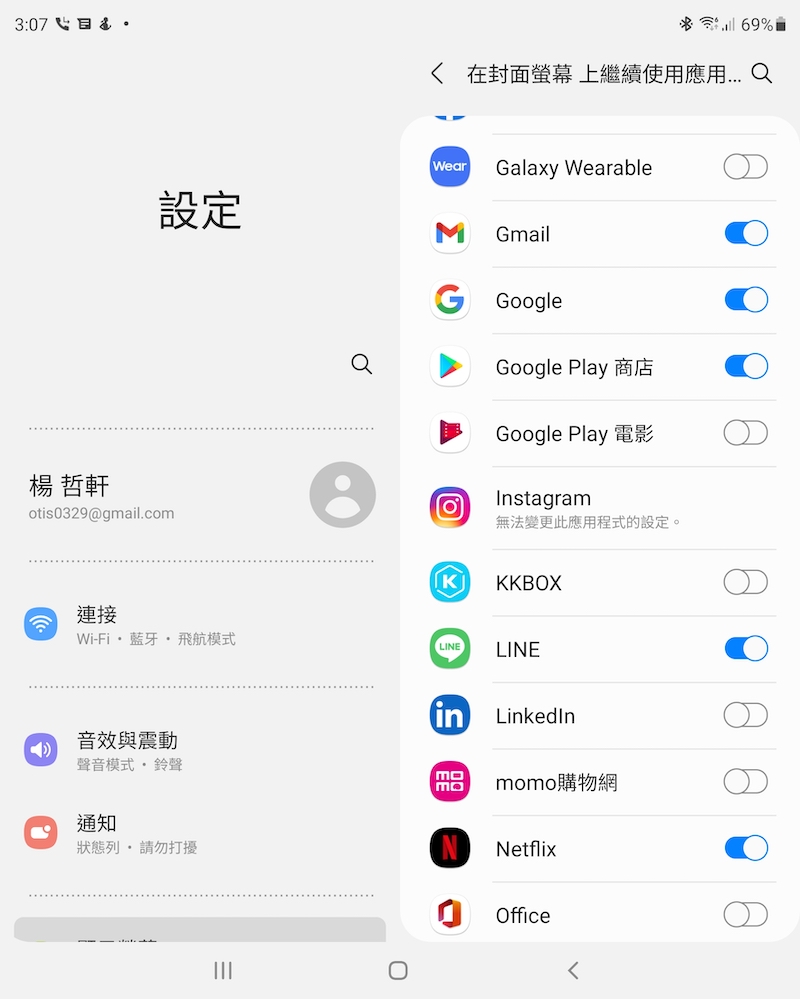Open 通知 settings
Screen dimensions: 800x999
[x=200, y=833]
